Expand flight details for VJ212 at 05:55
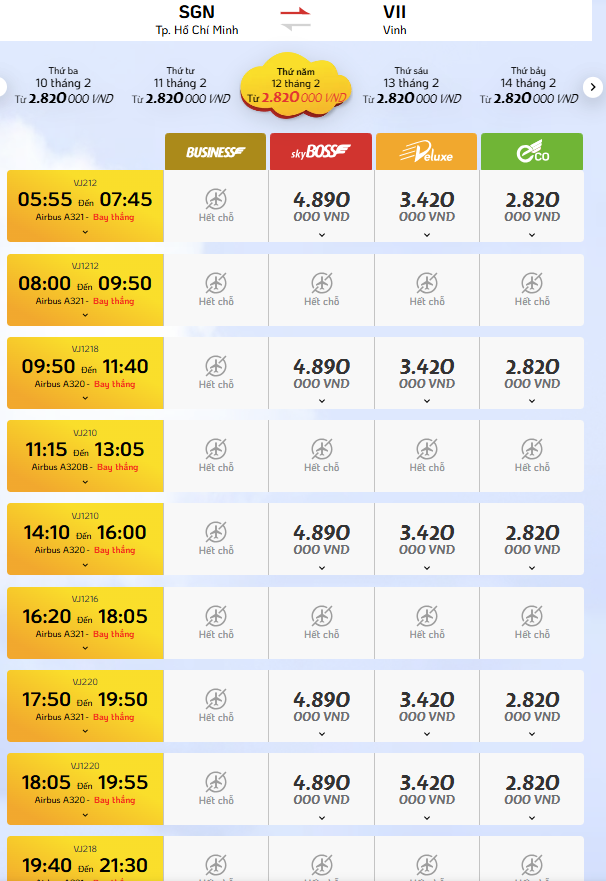 85,231
